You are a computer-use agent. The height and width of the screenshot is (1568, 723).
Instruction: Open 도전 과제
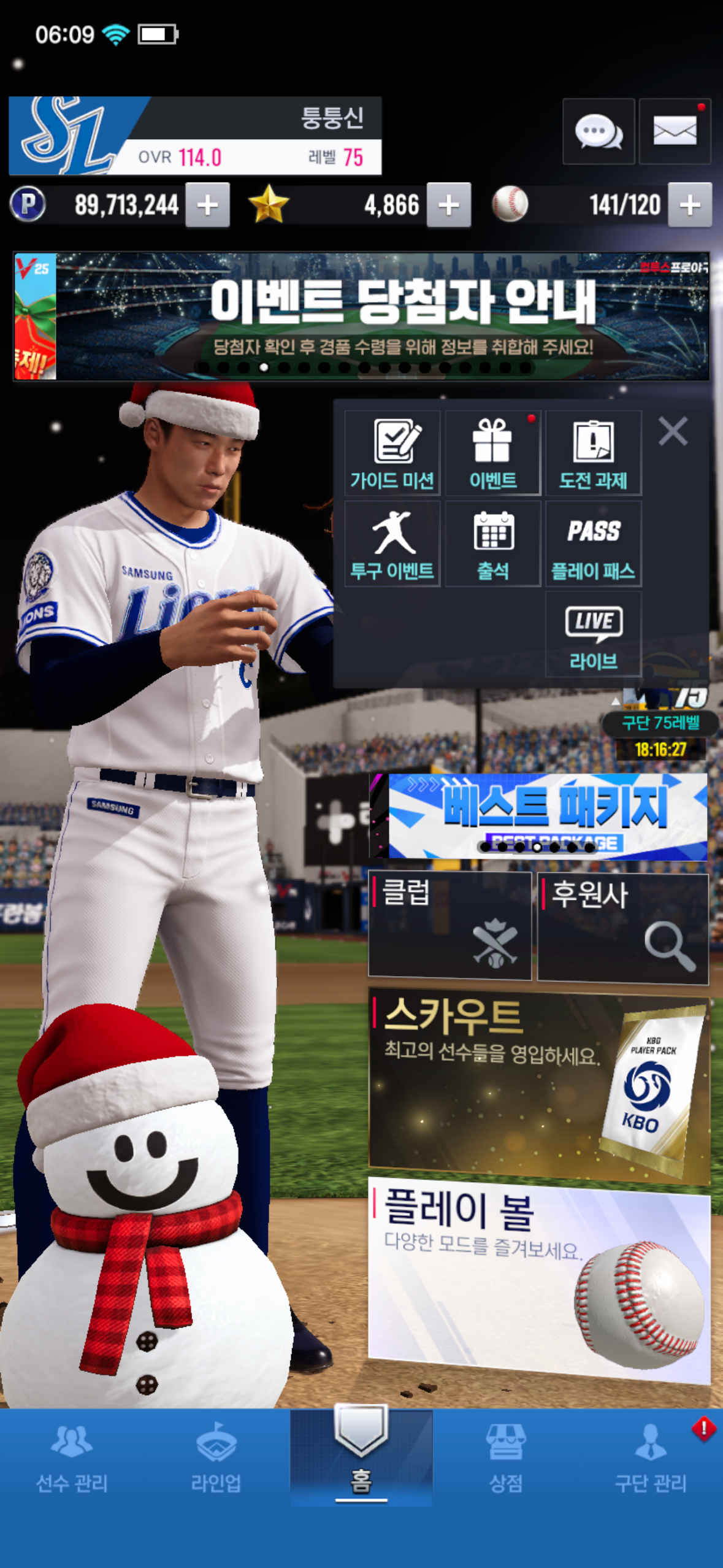(x=593, y=453)
